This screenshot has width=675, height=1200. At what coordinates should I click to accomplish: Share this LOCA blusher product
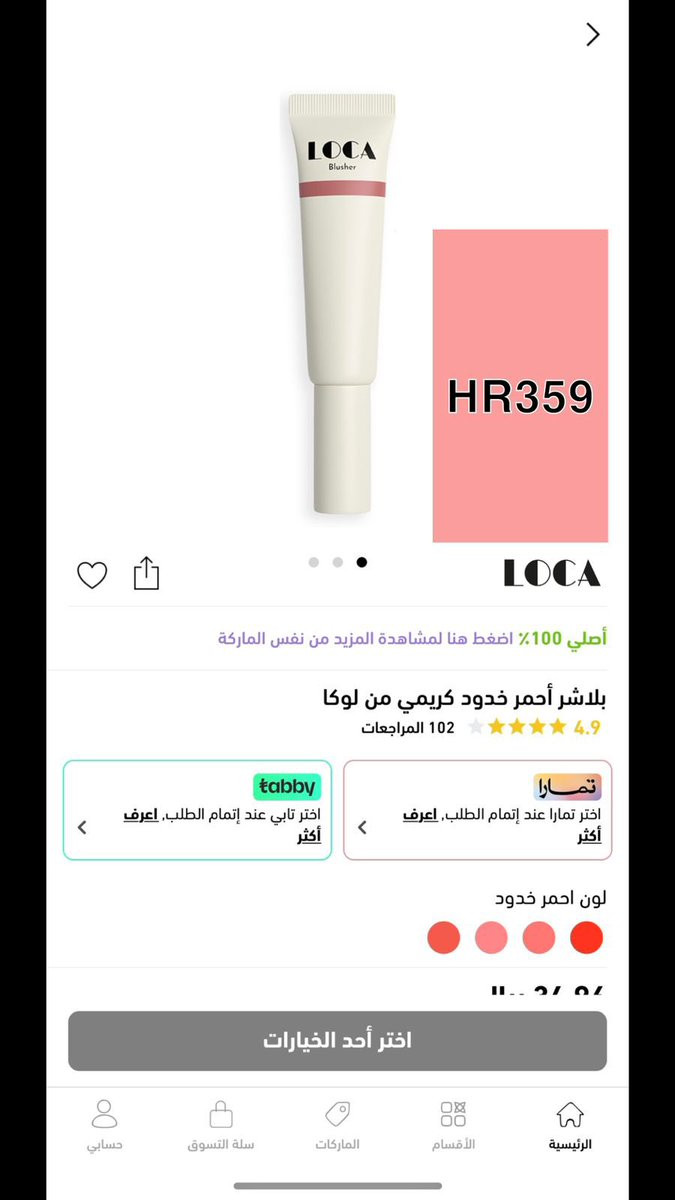point(146,573)
